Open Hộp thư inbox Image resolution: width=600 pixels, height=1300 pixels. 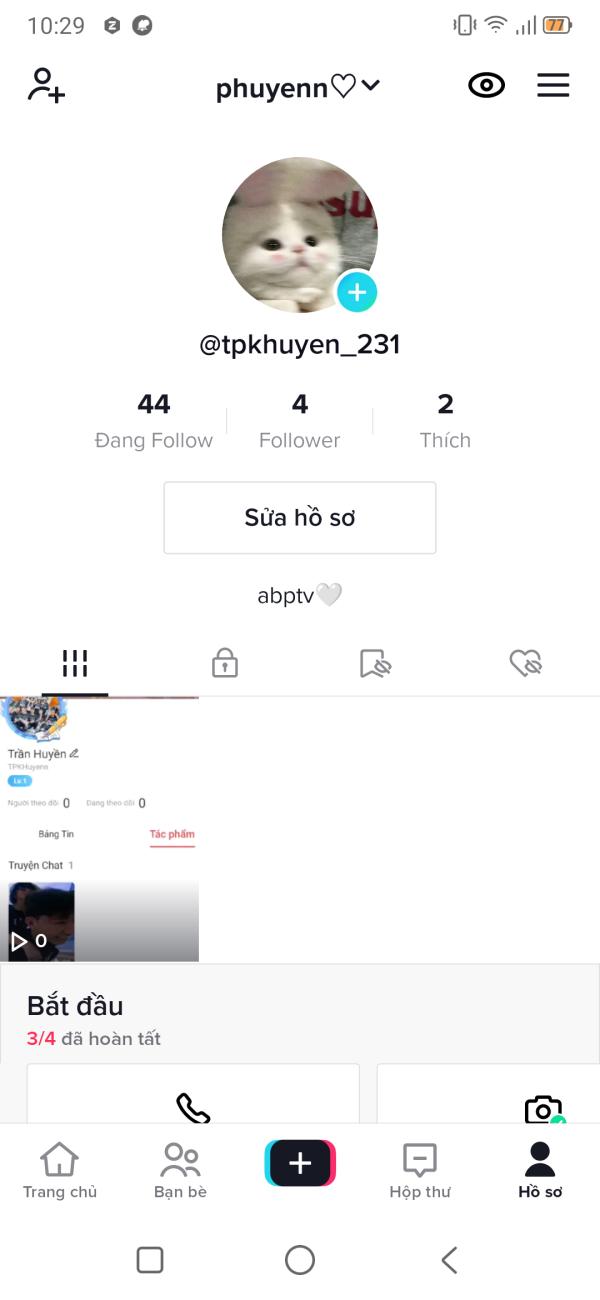[420, 1170]
